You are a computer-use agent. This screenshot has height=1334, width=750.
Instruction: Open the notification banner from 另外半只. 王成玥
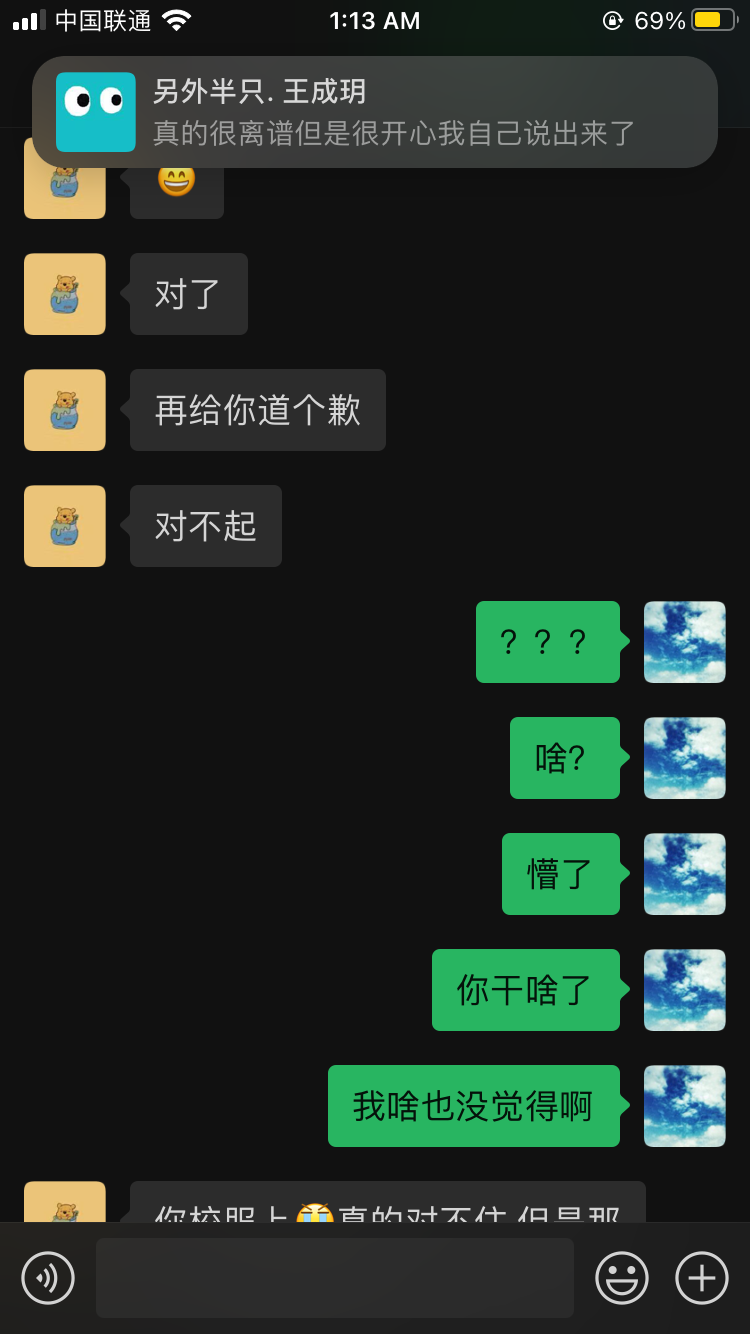pos(375,112)
